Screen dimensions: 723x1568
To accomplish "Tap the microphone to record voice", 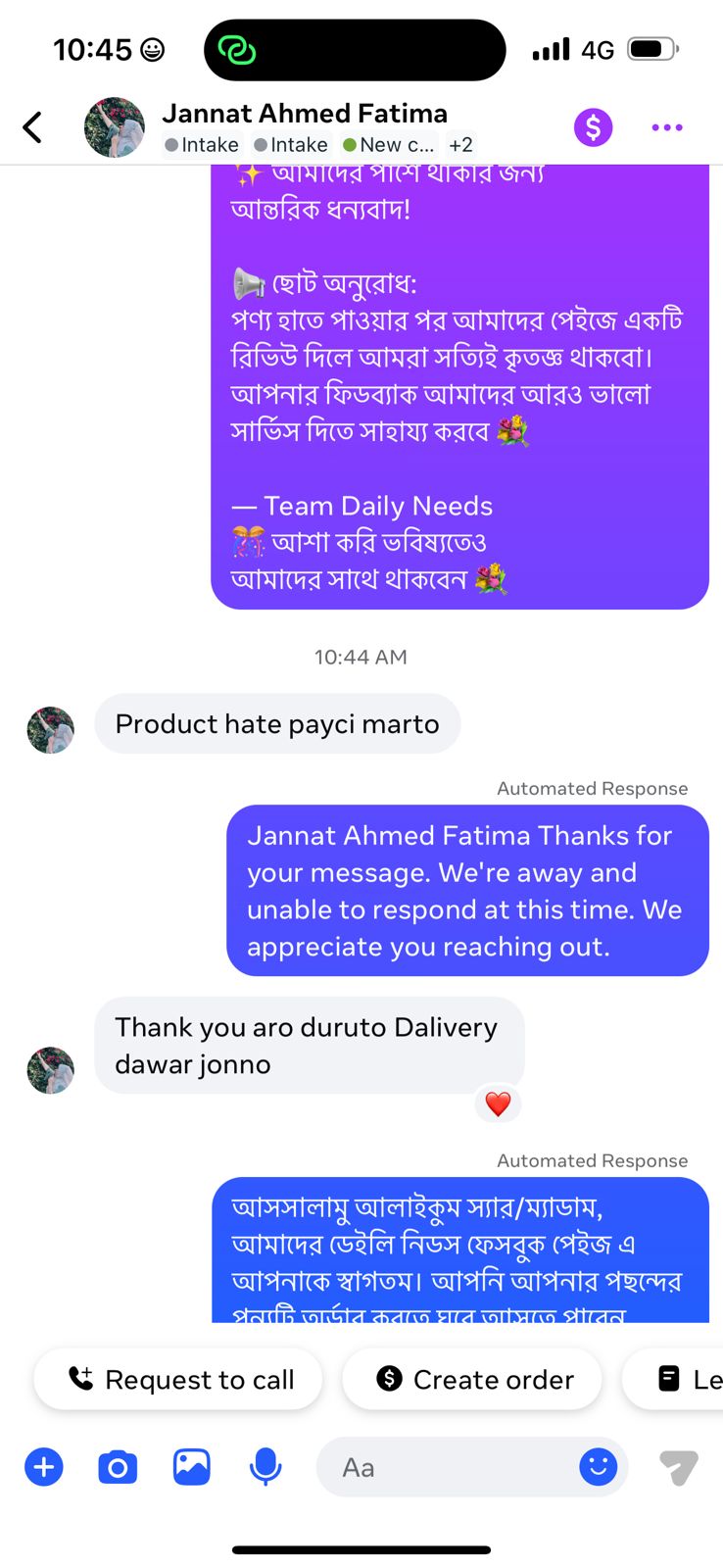I will pyautogui.click(x=265, y=1467).
